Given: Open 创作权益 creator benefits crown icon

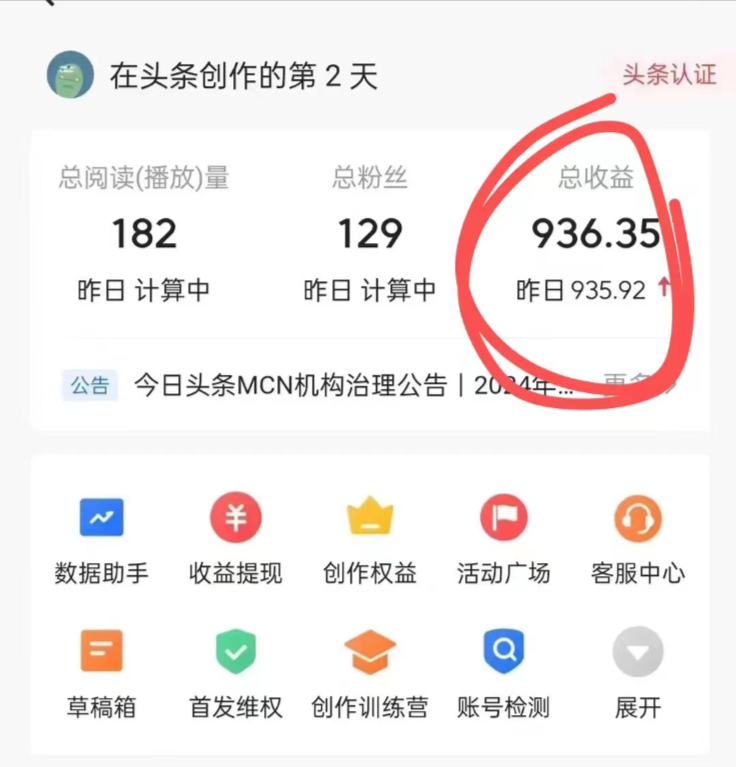Looking at the screenshot, I should (370, 517).
